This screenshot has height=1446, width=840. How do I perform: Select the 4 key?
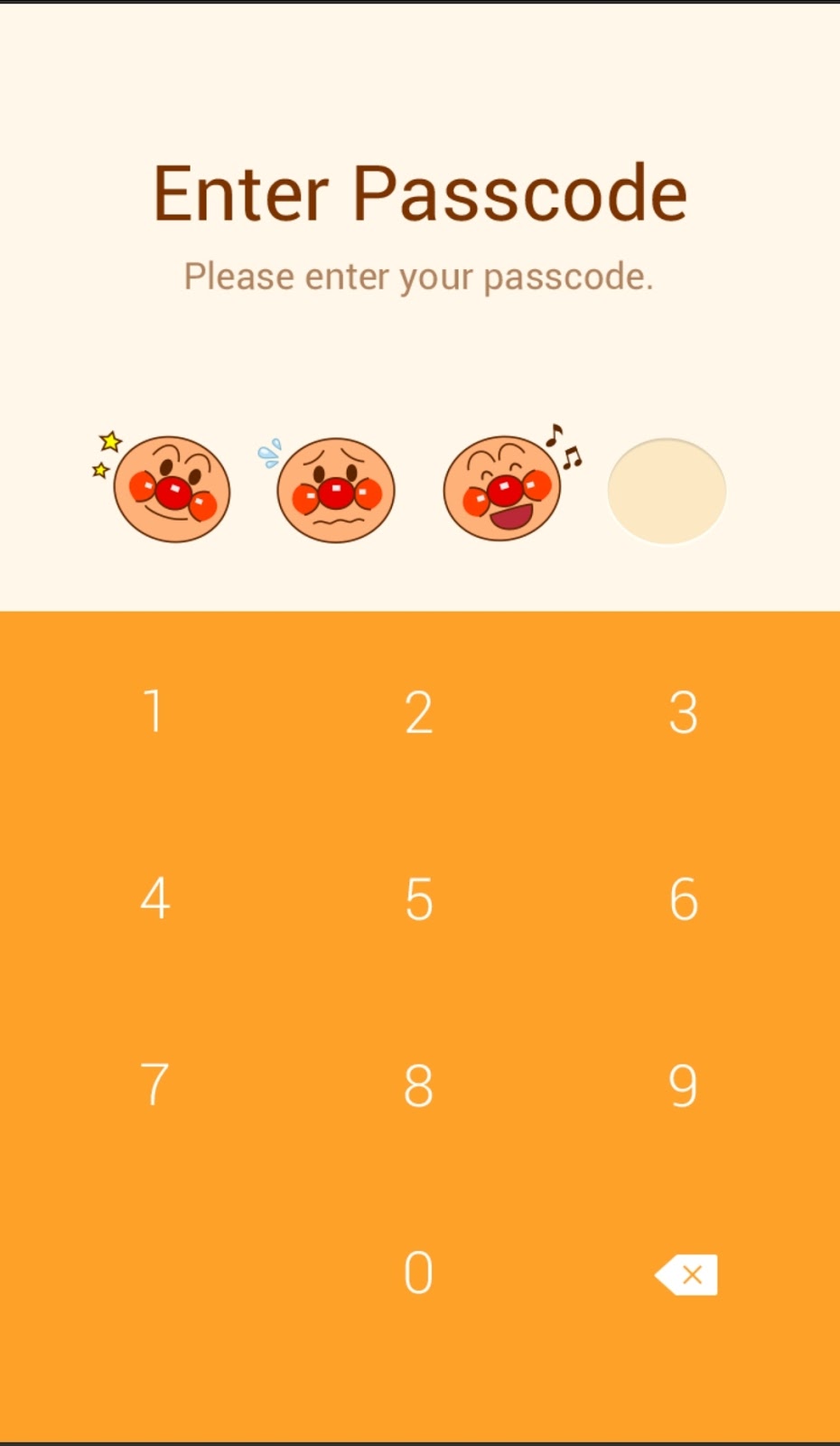pyautogui.click(x=155, y=899)
